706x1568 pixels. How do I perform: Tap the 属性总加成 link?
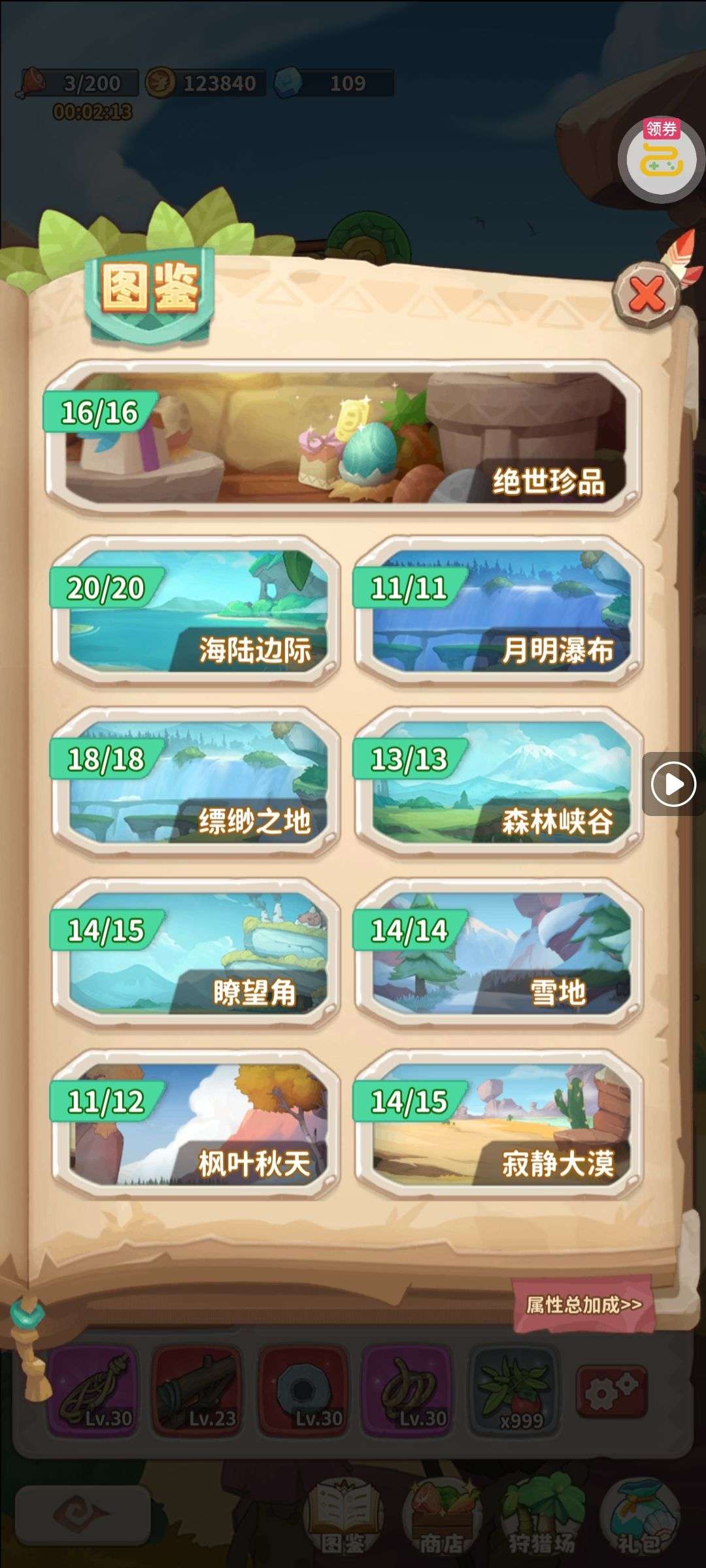pos(583,1305)
